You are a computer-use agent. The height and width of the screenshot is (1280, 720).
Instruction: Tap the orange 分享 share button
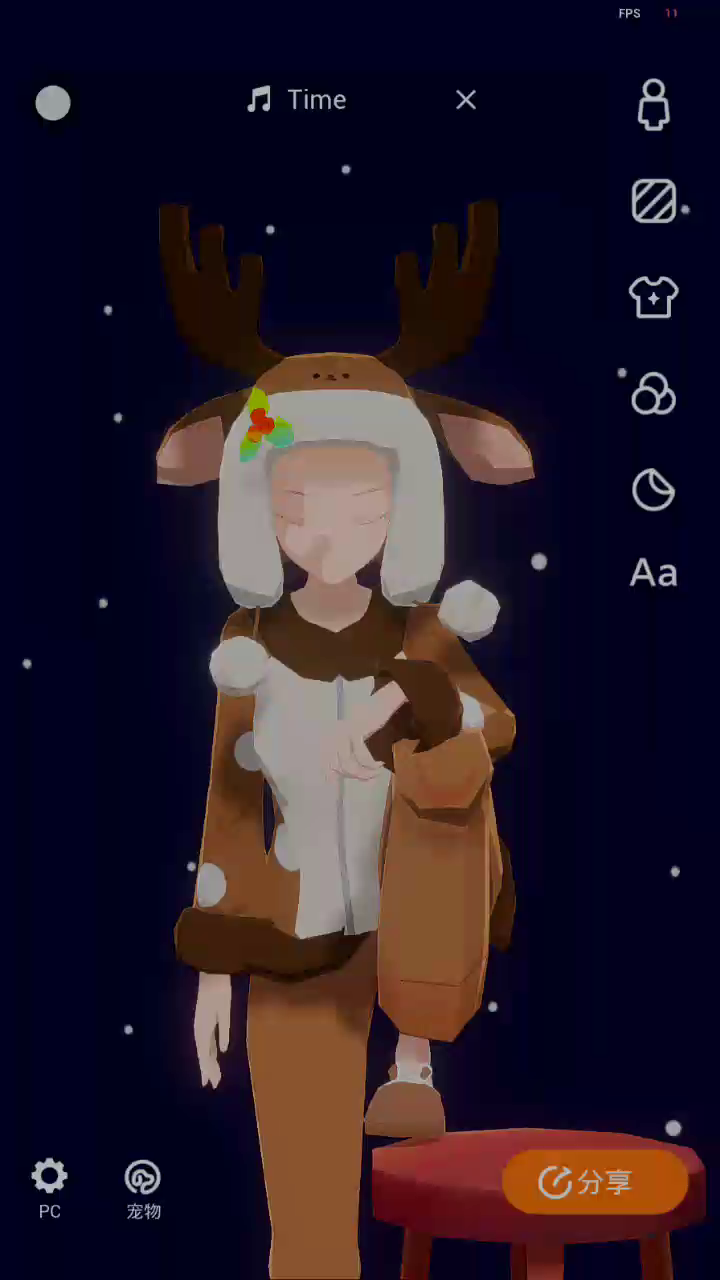click(x=595, y=1182)
